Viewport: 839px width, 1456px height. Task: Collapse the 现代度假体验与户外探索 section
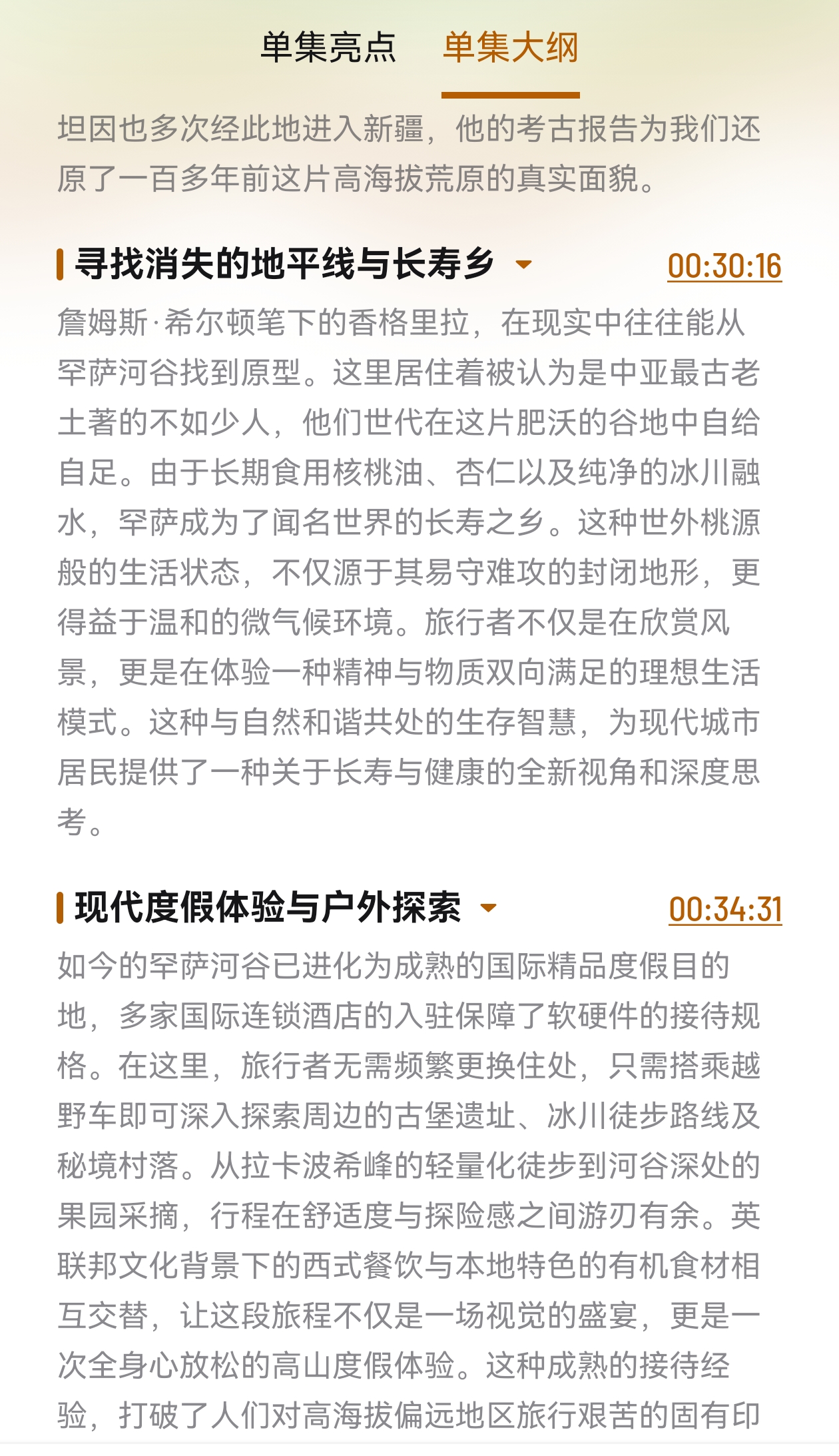(x=489, y=908)
